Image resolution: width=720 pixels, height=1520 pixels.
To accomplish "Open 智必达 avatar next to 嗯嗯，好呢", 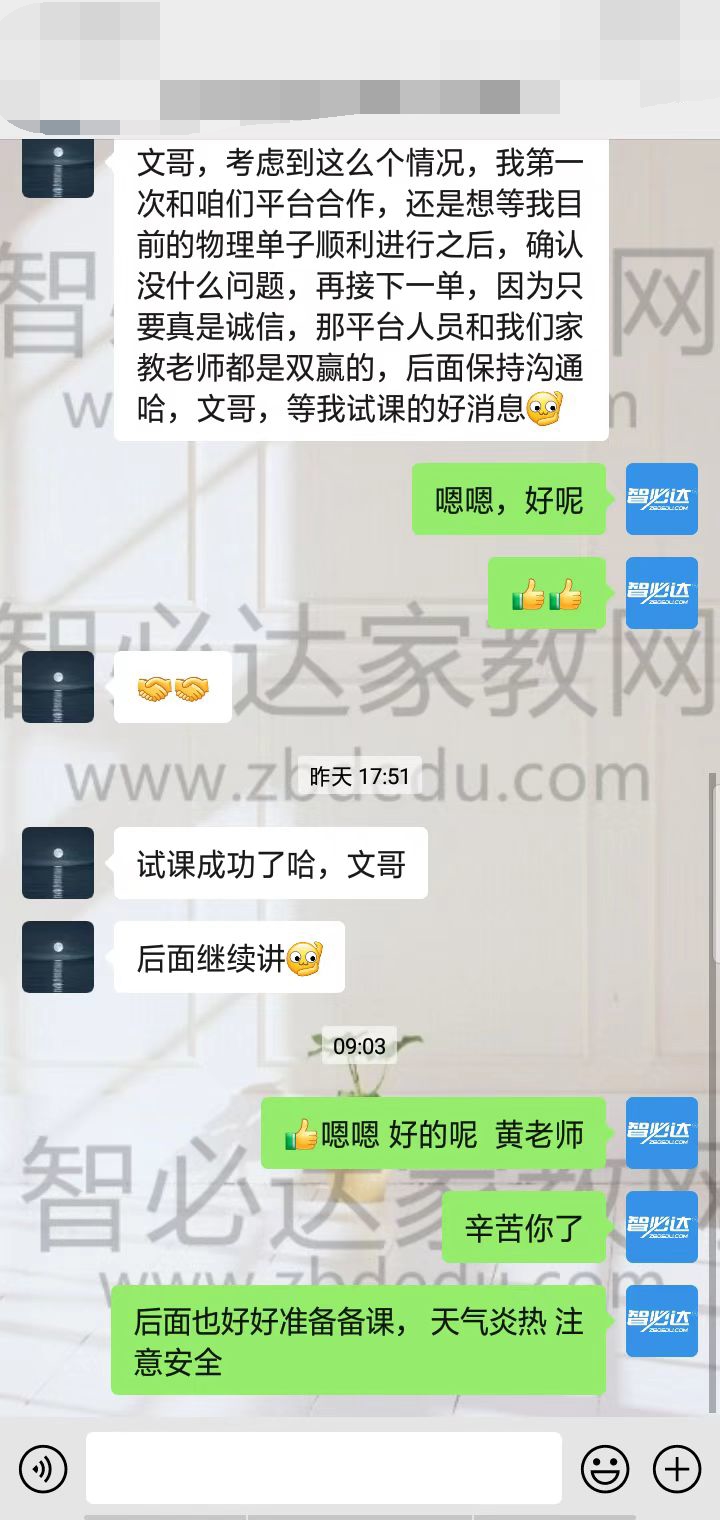I will coord(661,499).
